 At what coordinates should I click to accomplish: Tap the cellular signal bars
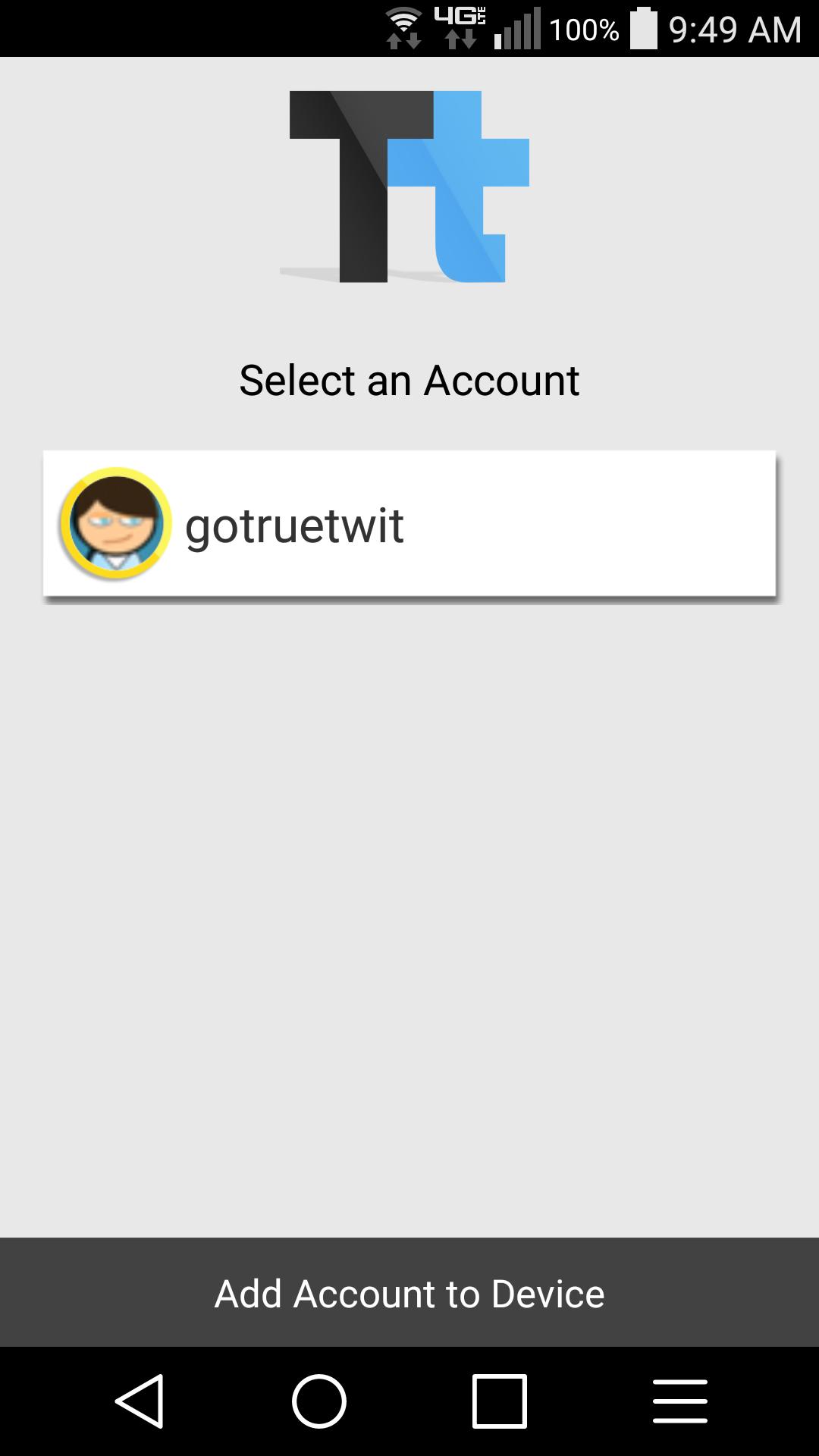pos(519,30)
